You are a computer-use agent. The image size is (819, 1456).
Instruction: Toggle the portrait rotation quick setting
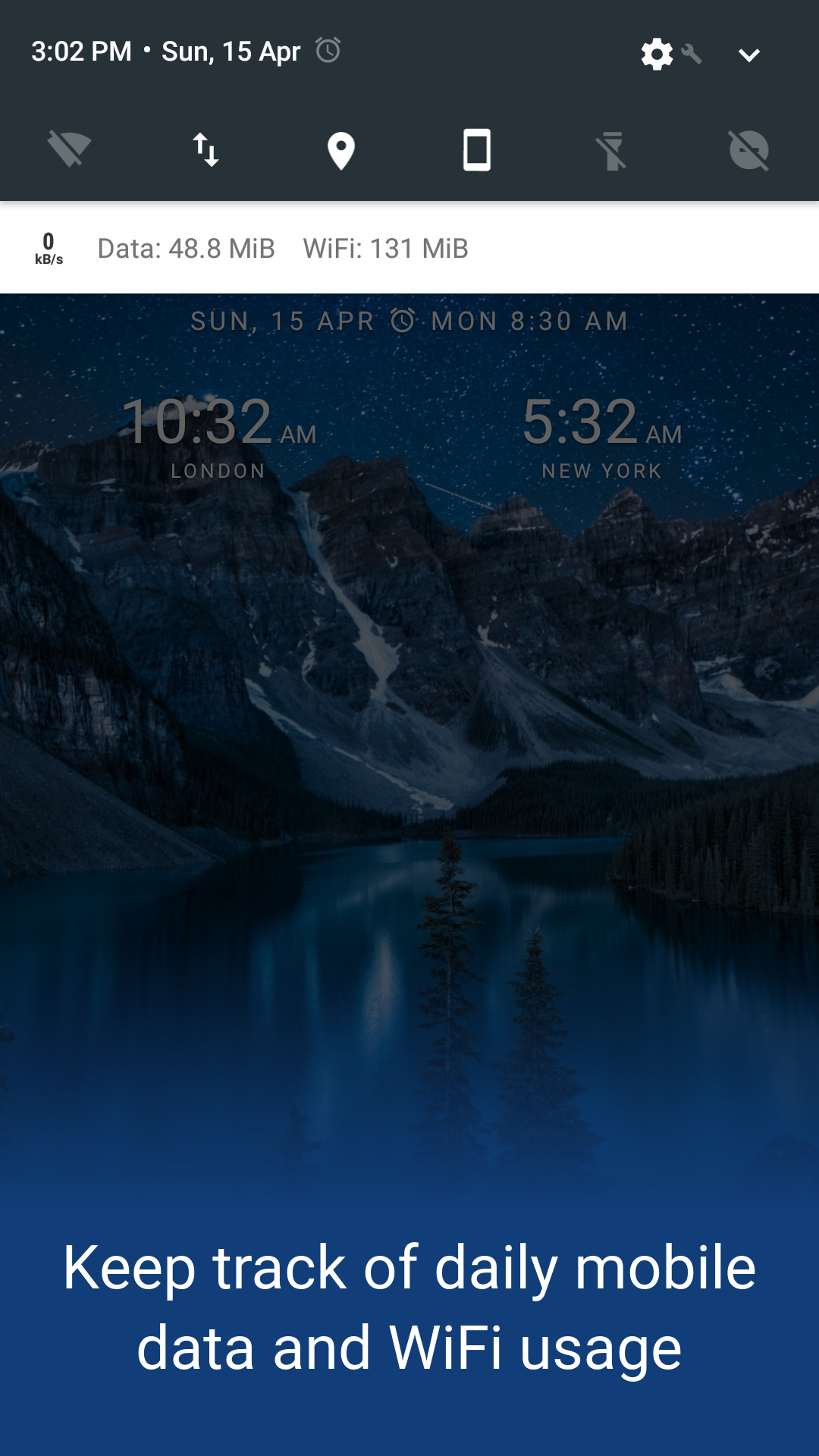point(477,149)
